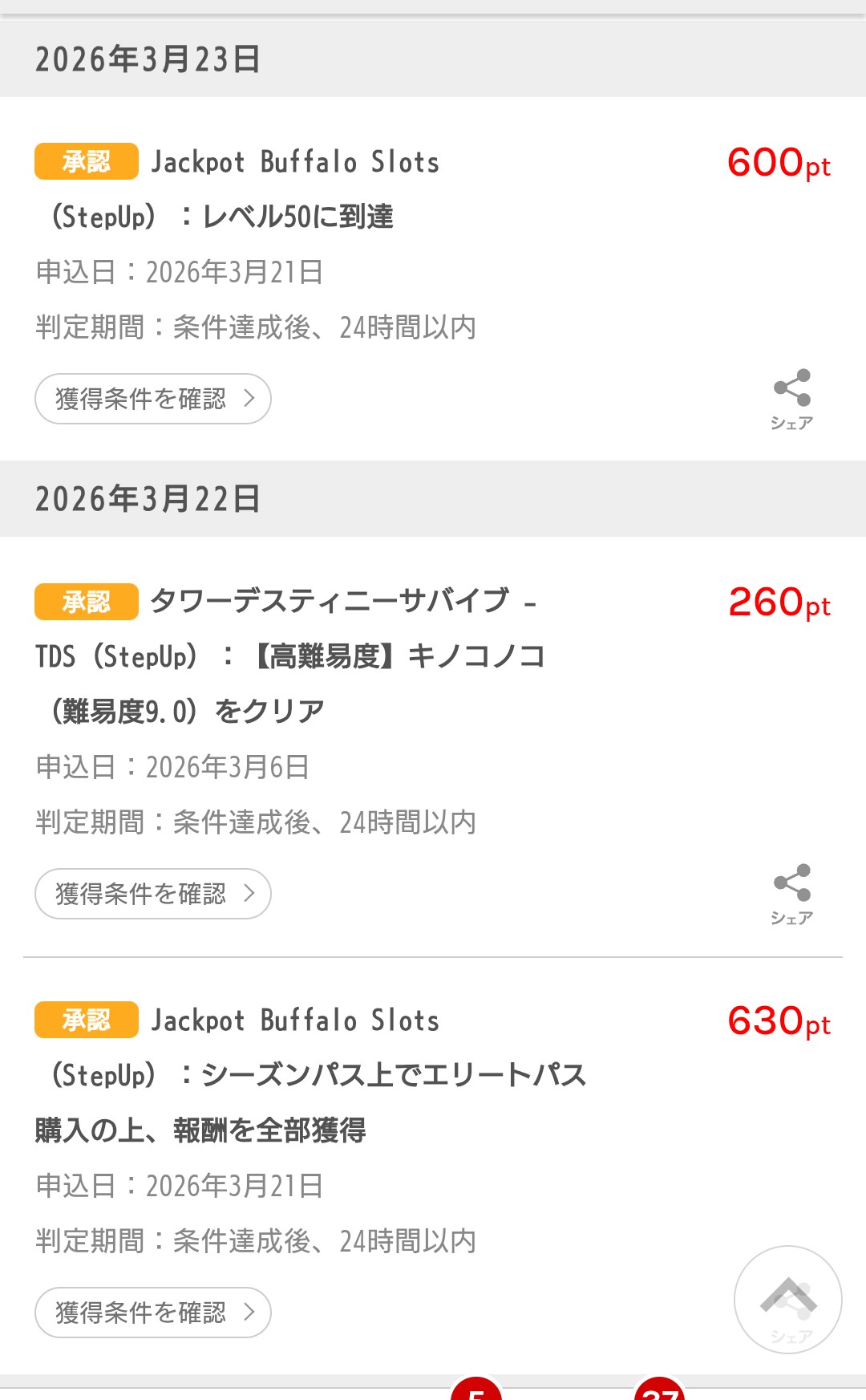Open 獲得条件を確認 for the 600pt Jackpot Buffalo Slots

click(153, 399)
